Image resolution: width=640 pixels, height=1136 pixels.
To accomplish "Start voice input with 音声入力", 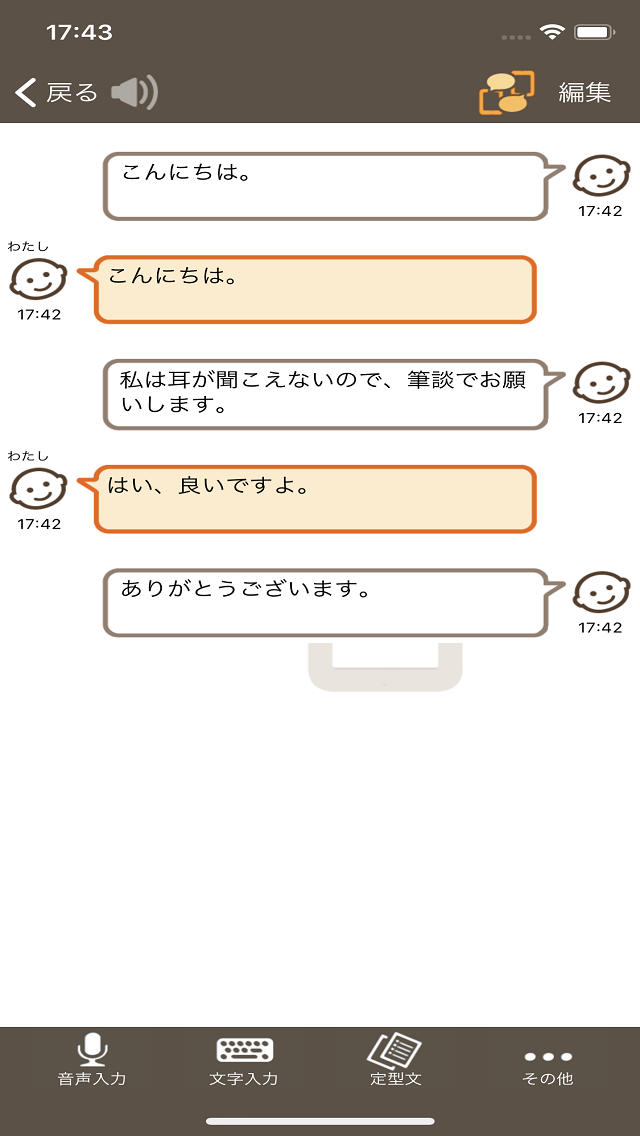I will [92, 1059].
